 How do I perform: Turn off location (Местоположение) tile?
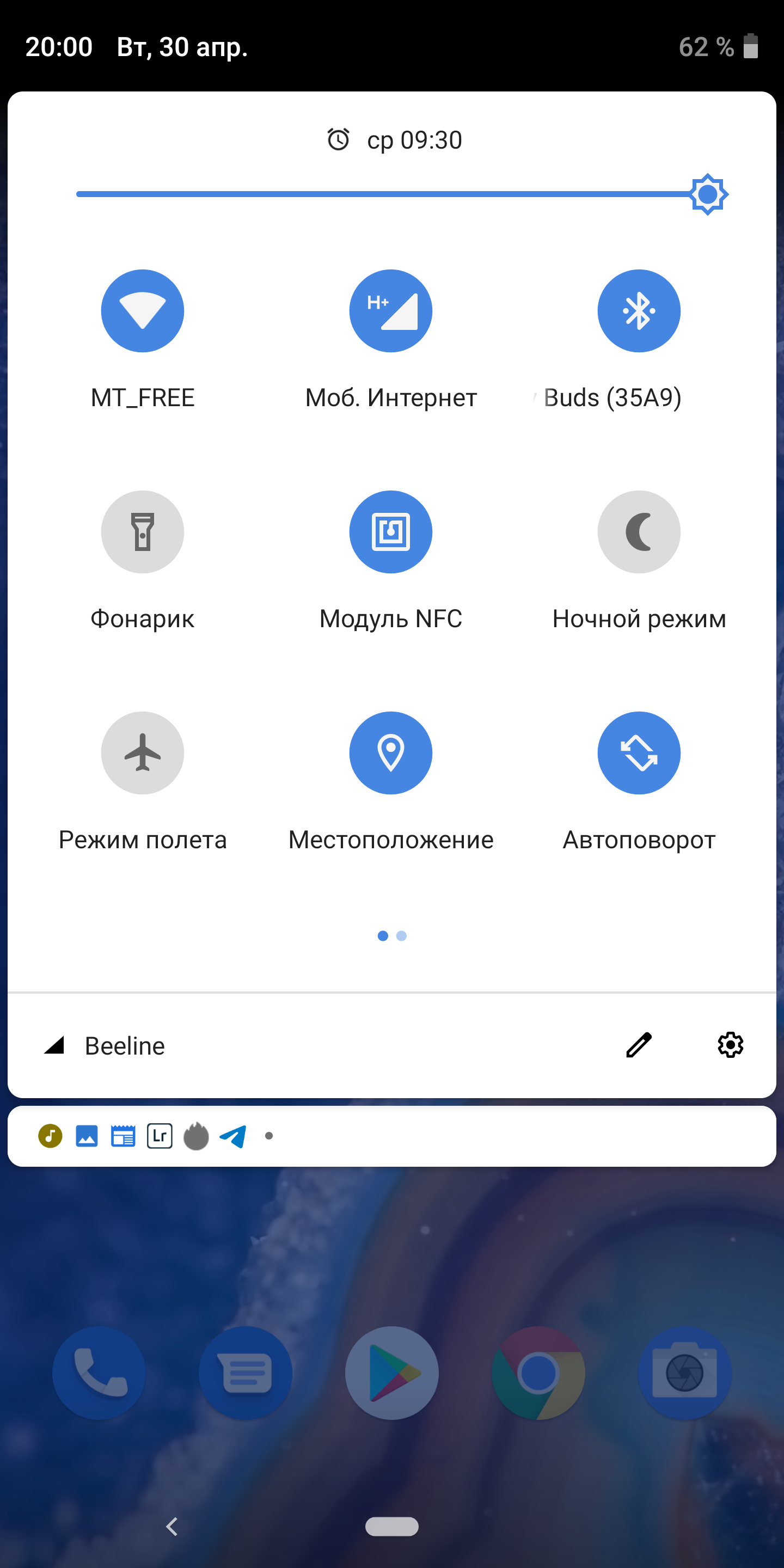[391, 752]
